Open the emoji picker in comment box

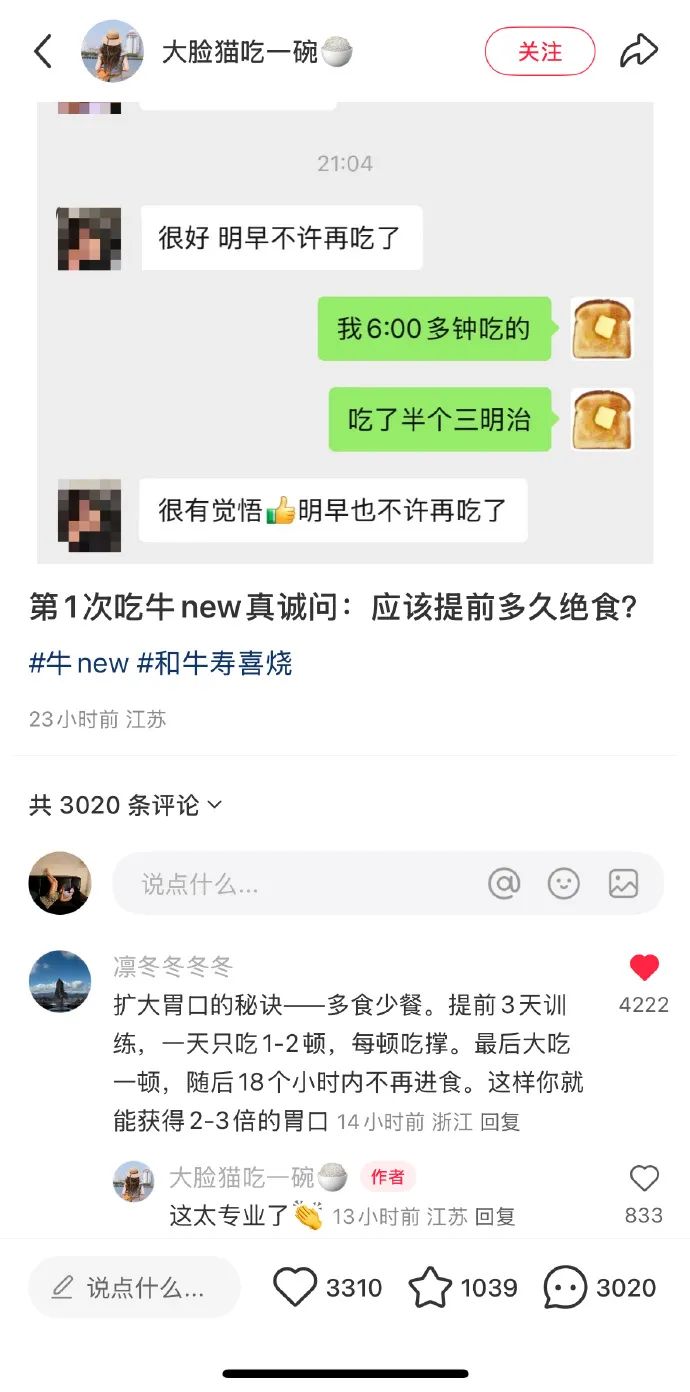(564, 883)
